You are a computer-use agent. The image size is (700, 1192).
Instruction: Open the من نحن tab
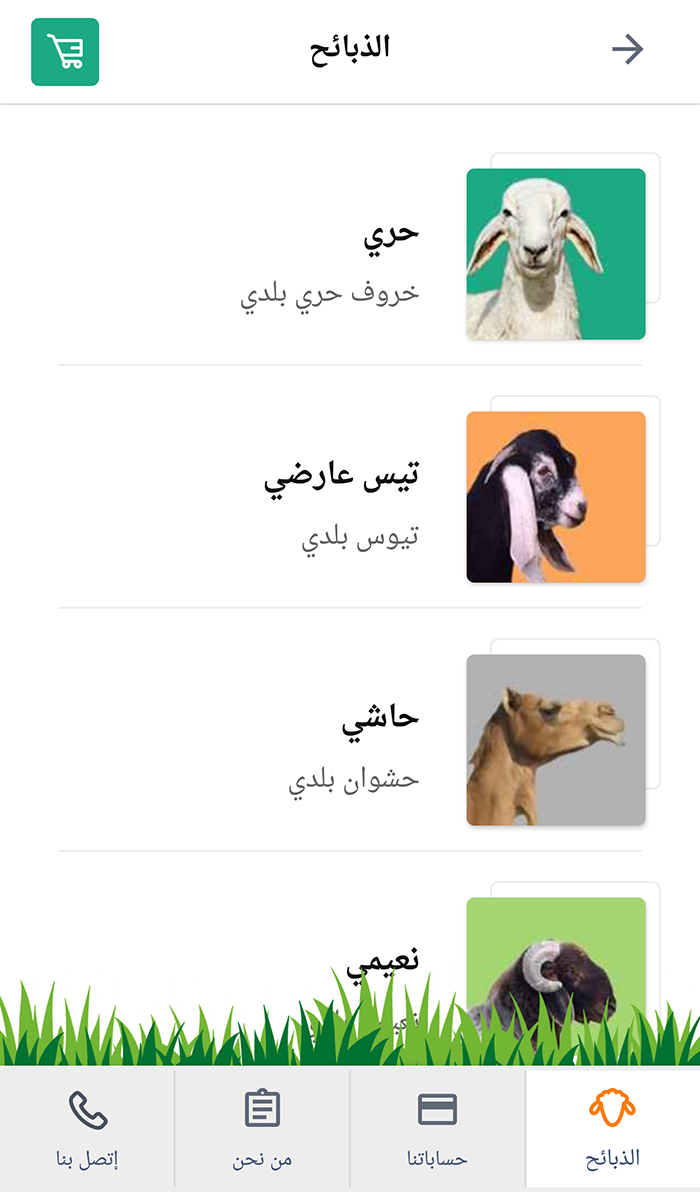click(262, 1128)
